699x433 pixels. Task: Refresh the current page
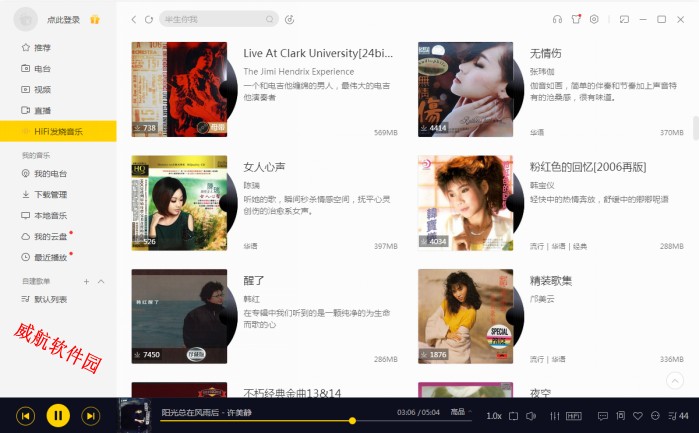(x=149, y=19)
